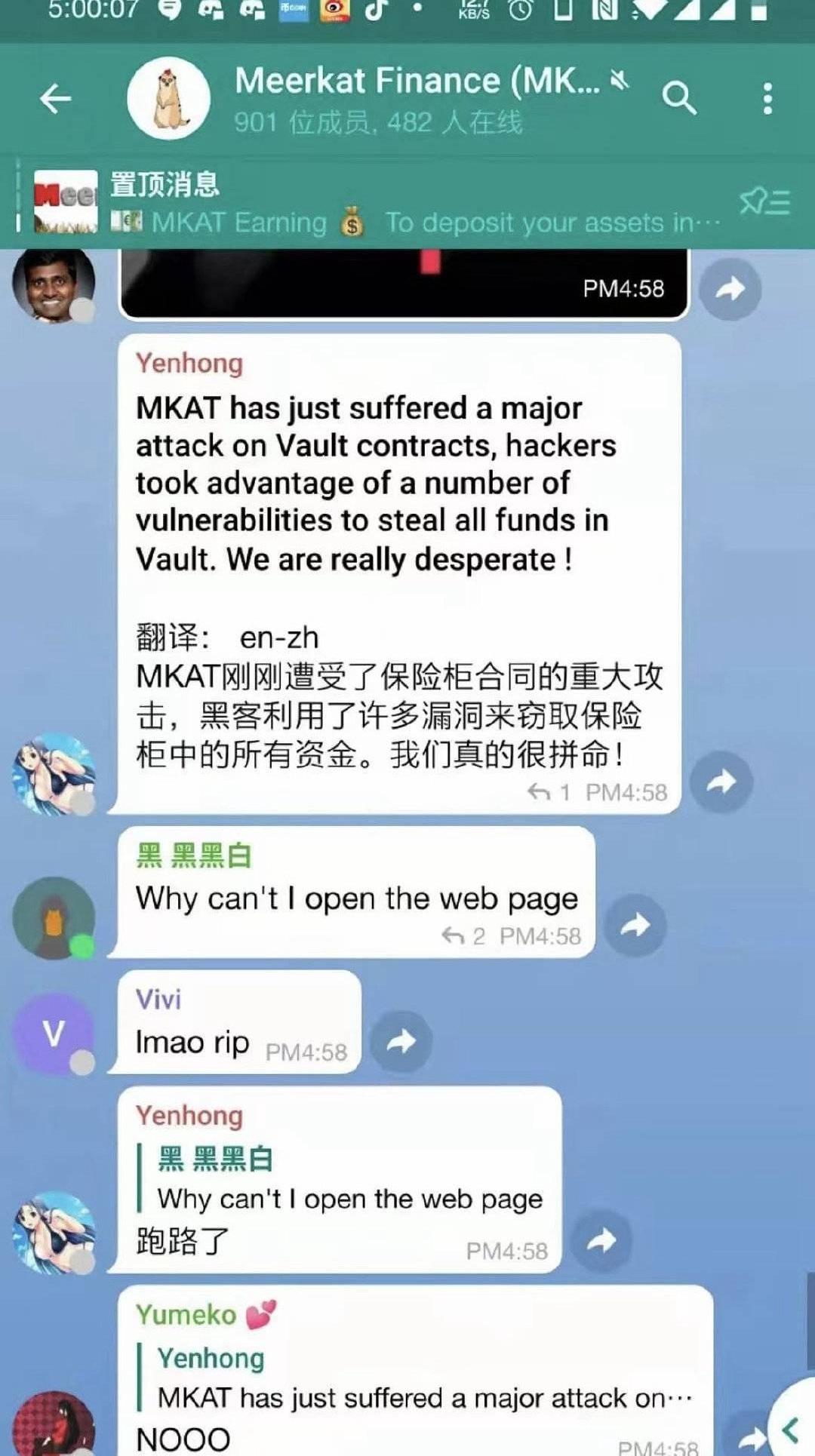Open the three-dot overflow menu

tap(767, 99)
